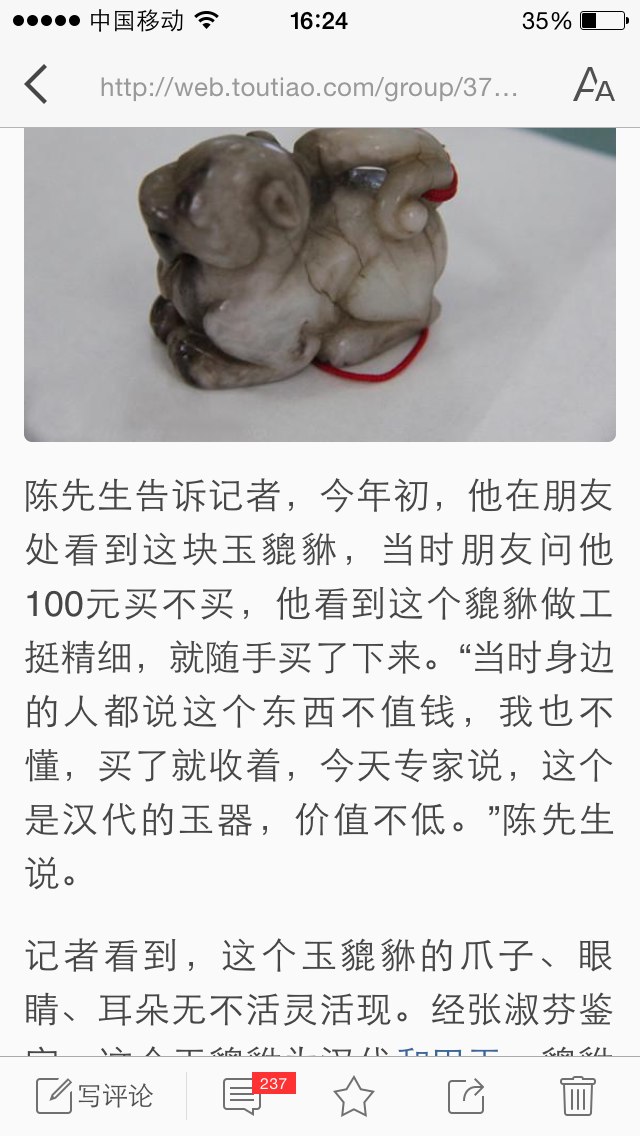Open the font size settings icon
Image resolution: width=640 pixels, height=1136 pixels.
coord(594,85)
